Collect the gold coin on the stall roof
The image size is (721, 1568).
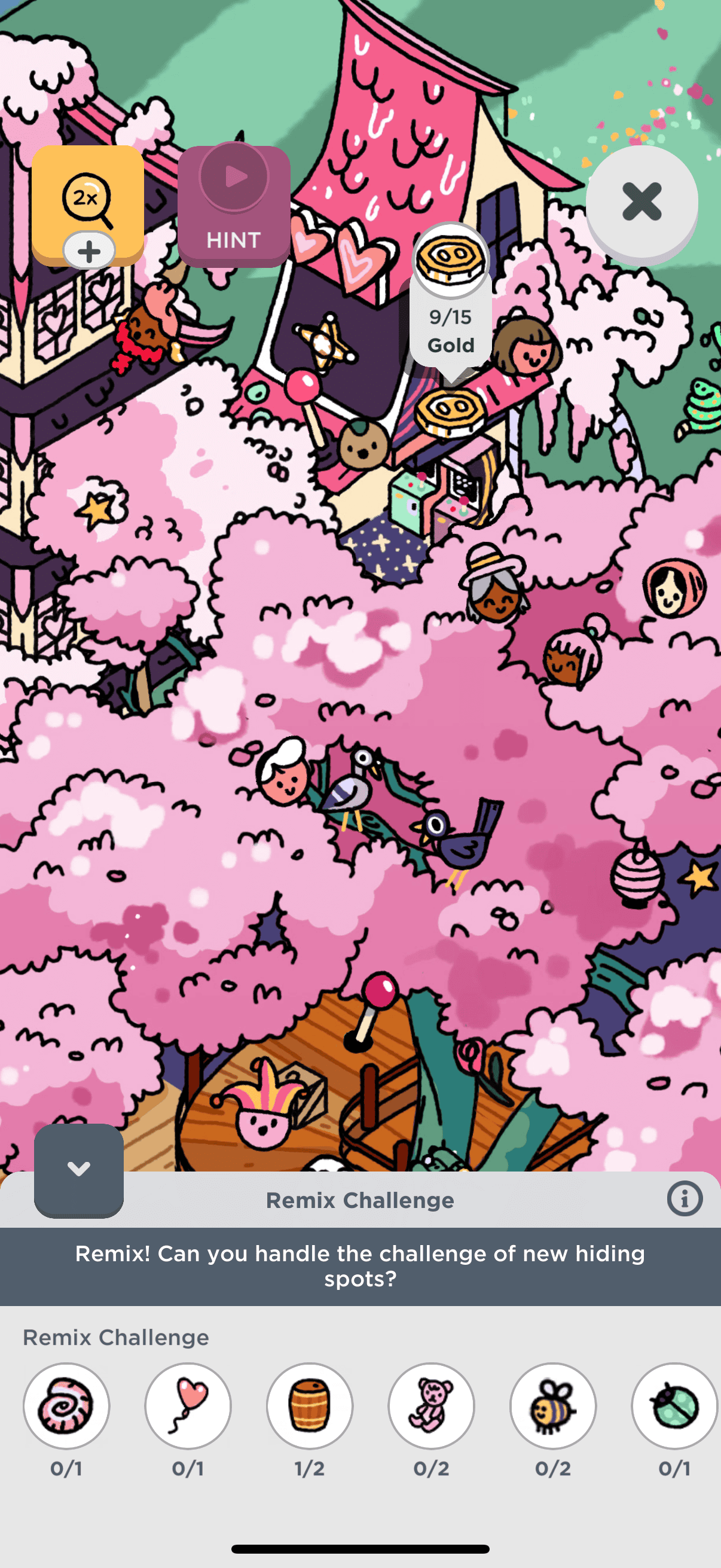[x=450, y=411]
